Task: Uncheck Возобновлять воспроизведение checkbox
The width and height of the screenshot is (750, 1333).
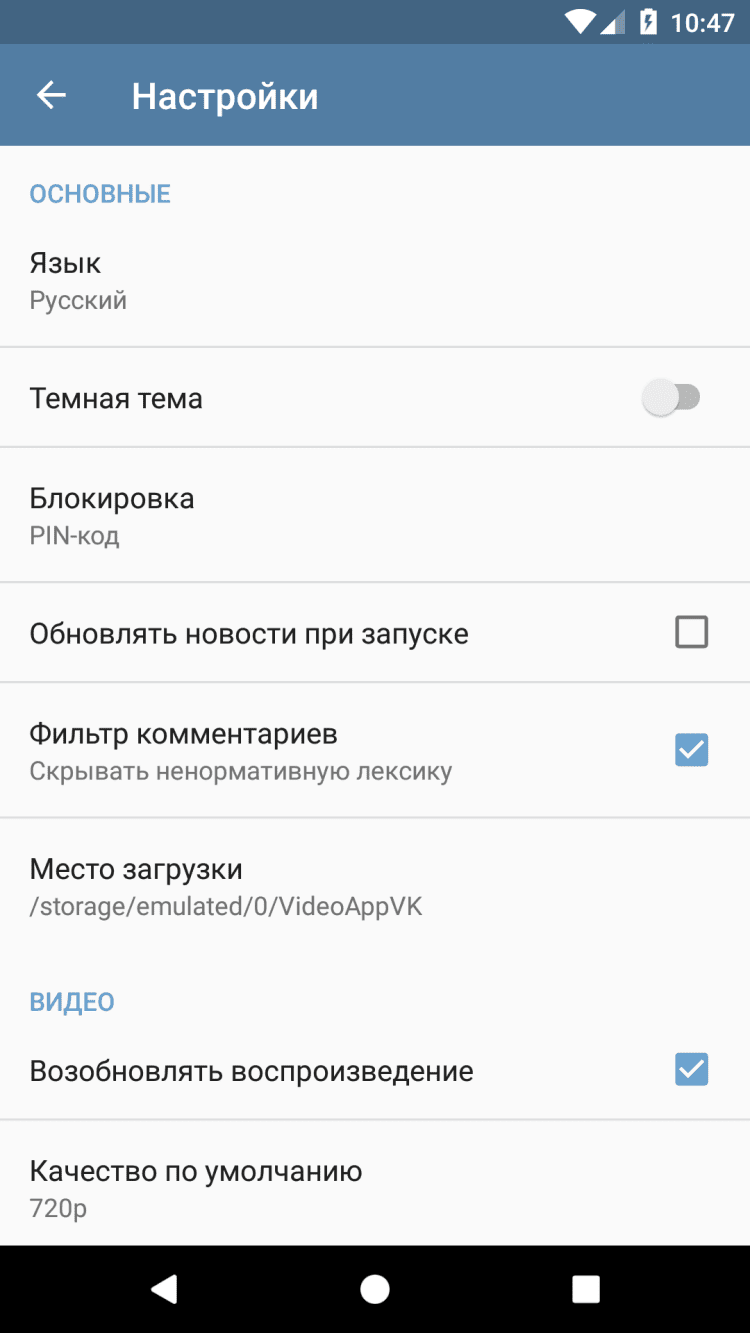Action: click(x=691, y=1070)
